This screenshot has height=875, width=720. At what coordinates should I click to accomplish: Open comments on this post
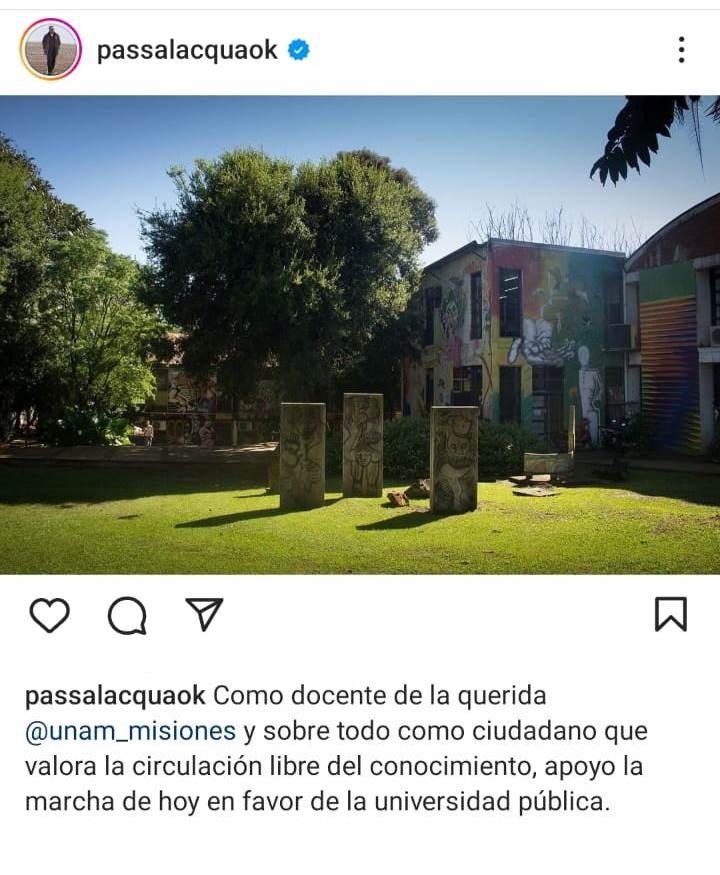click(127, 616)
